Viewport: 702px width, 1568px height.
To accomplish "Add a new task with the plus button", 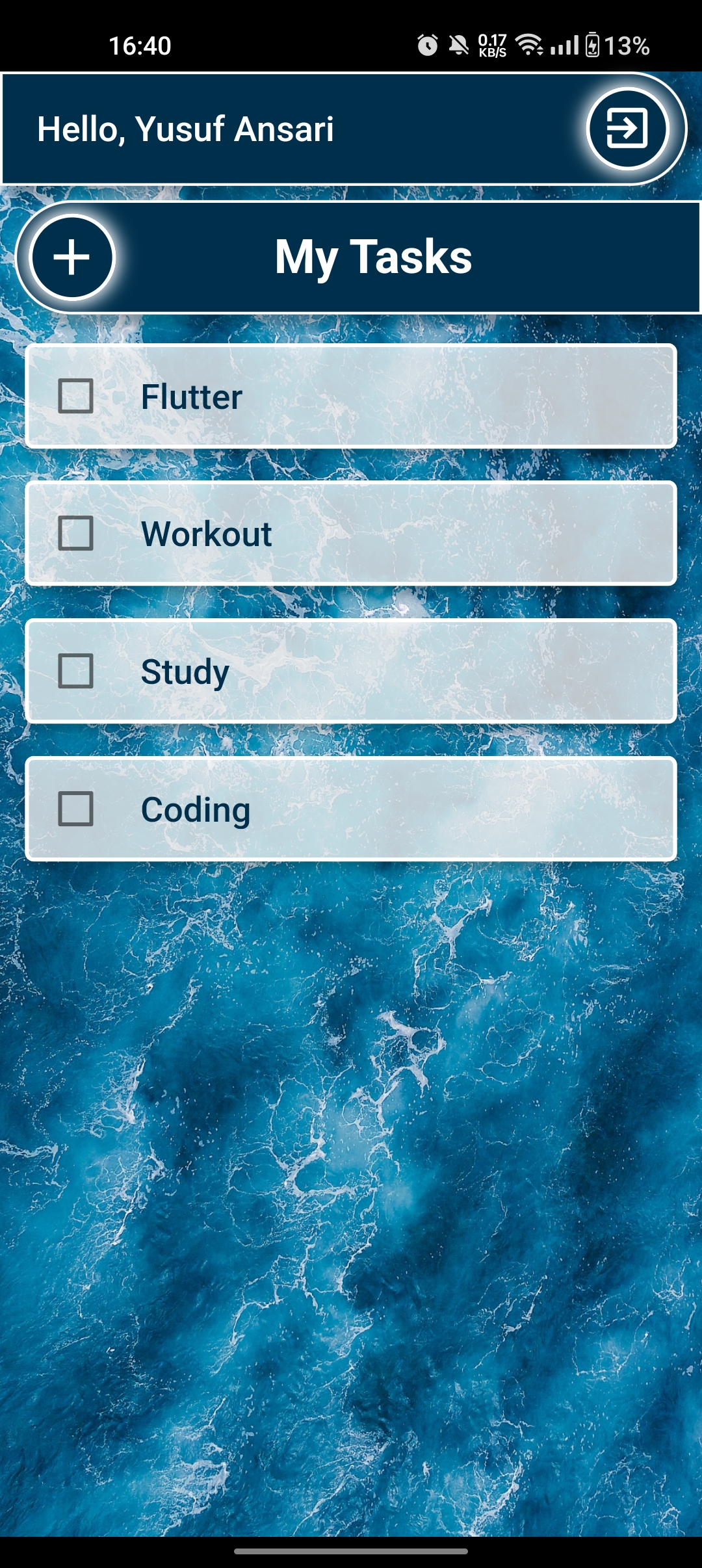I will coord(71,257).
